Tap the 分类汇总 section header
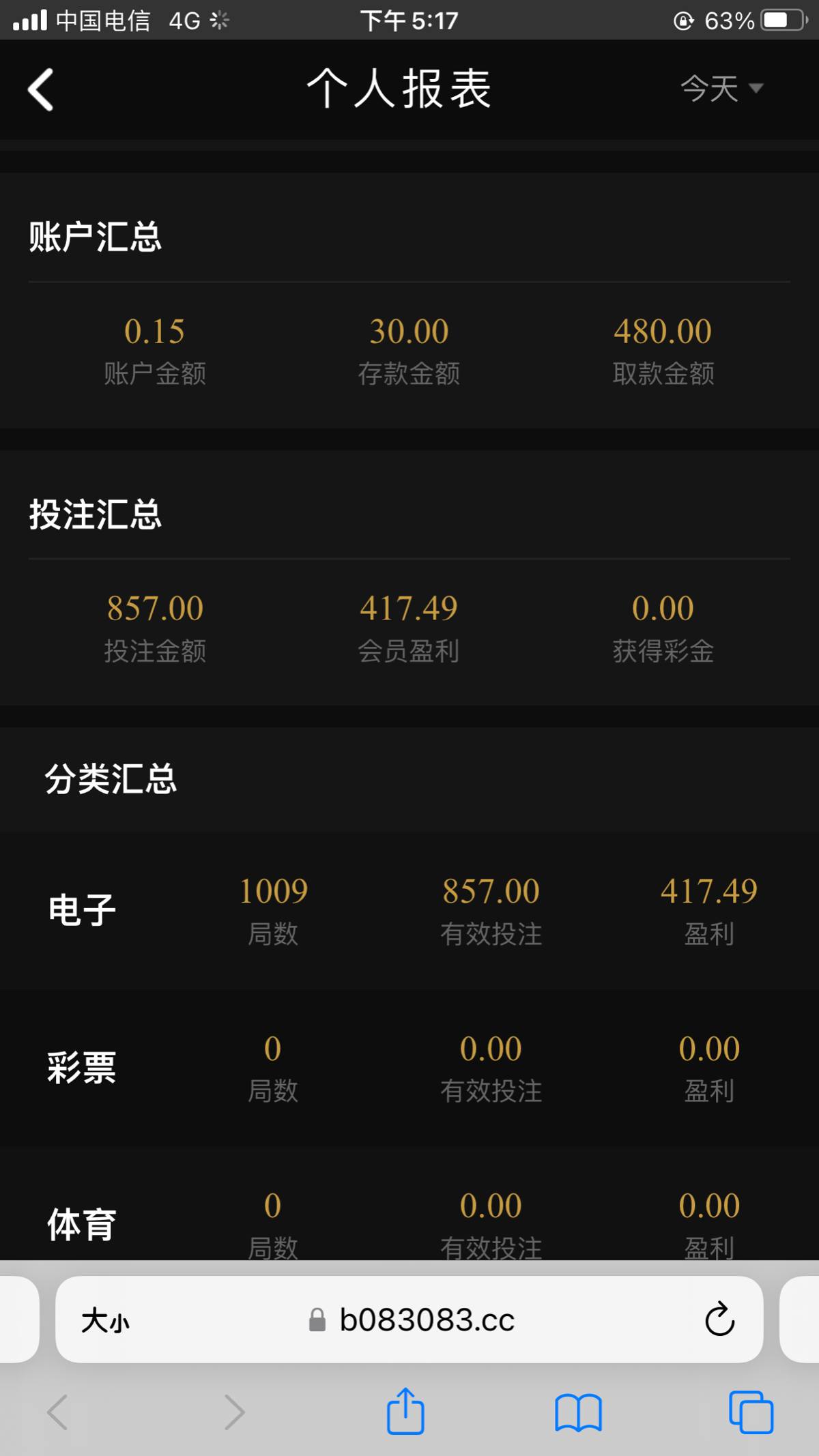 point(110,780)
